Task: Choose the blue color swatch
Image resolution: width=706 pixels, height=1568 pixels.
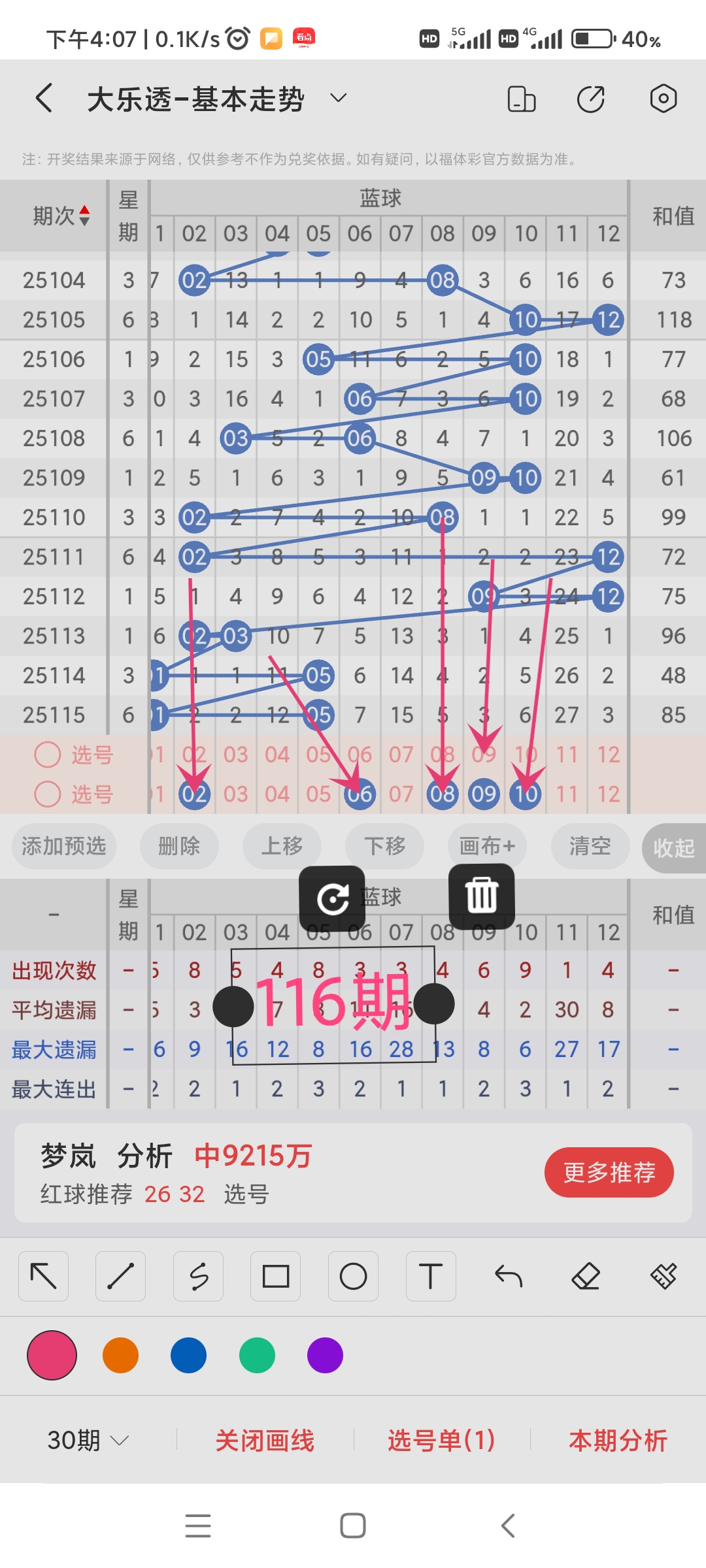Action: pyautogui.click(x=188, y=1355)
